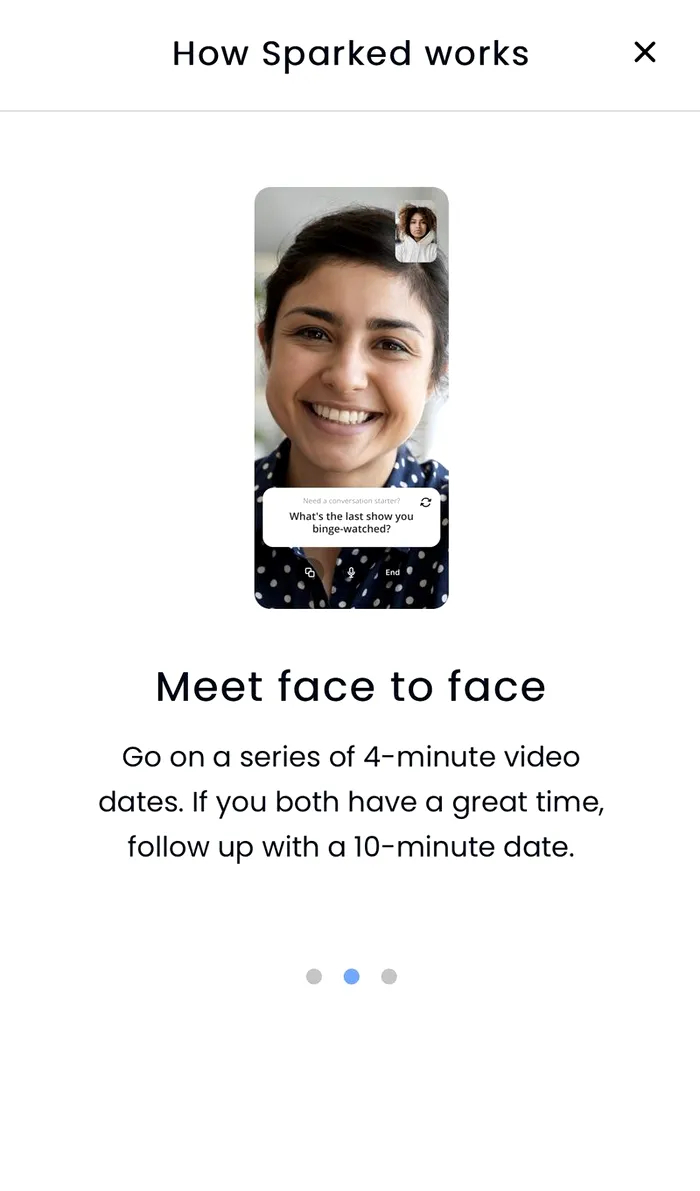Close the How Sparked works screen
The width and height of the screenshot is (700, 1191).
645,53
